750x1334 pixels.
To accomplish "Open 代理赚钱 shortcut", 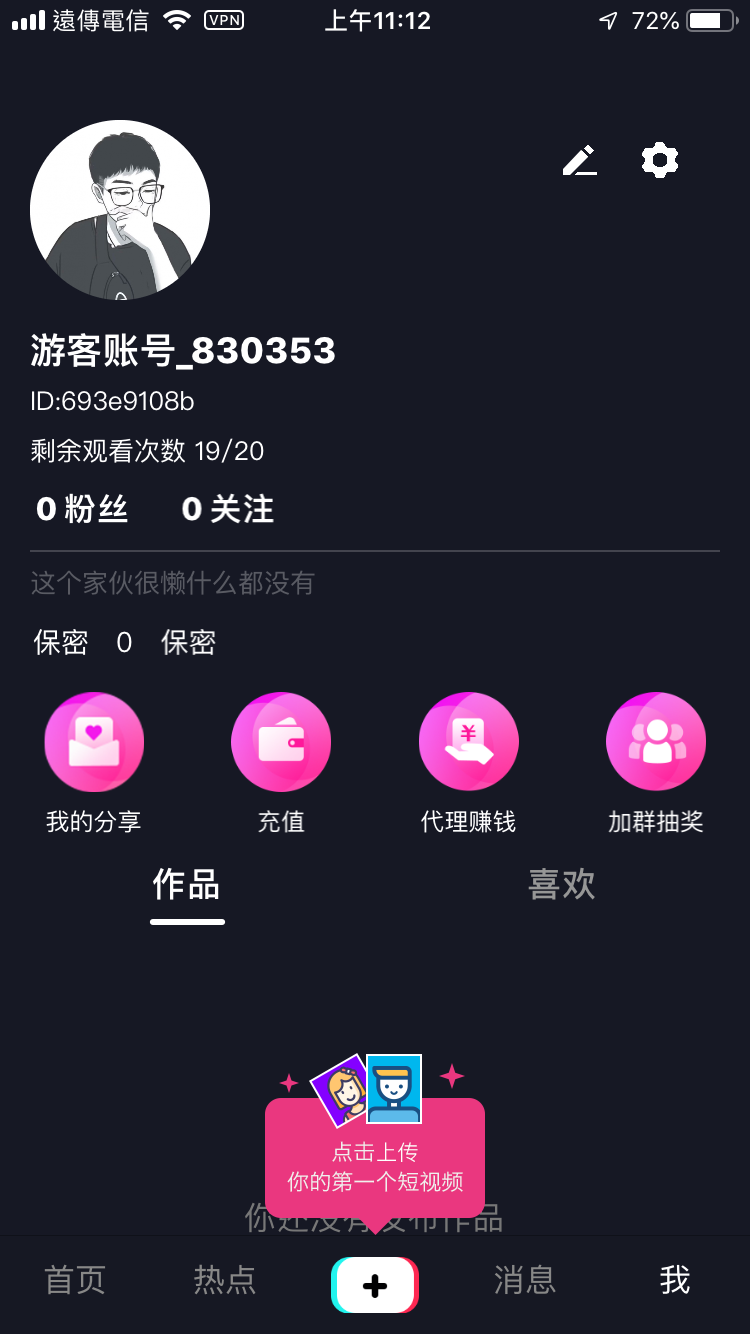I will [468, 742].
